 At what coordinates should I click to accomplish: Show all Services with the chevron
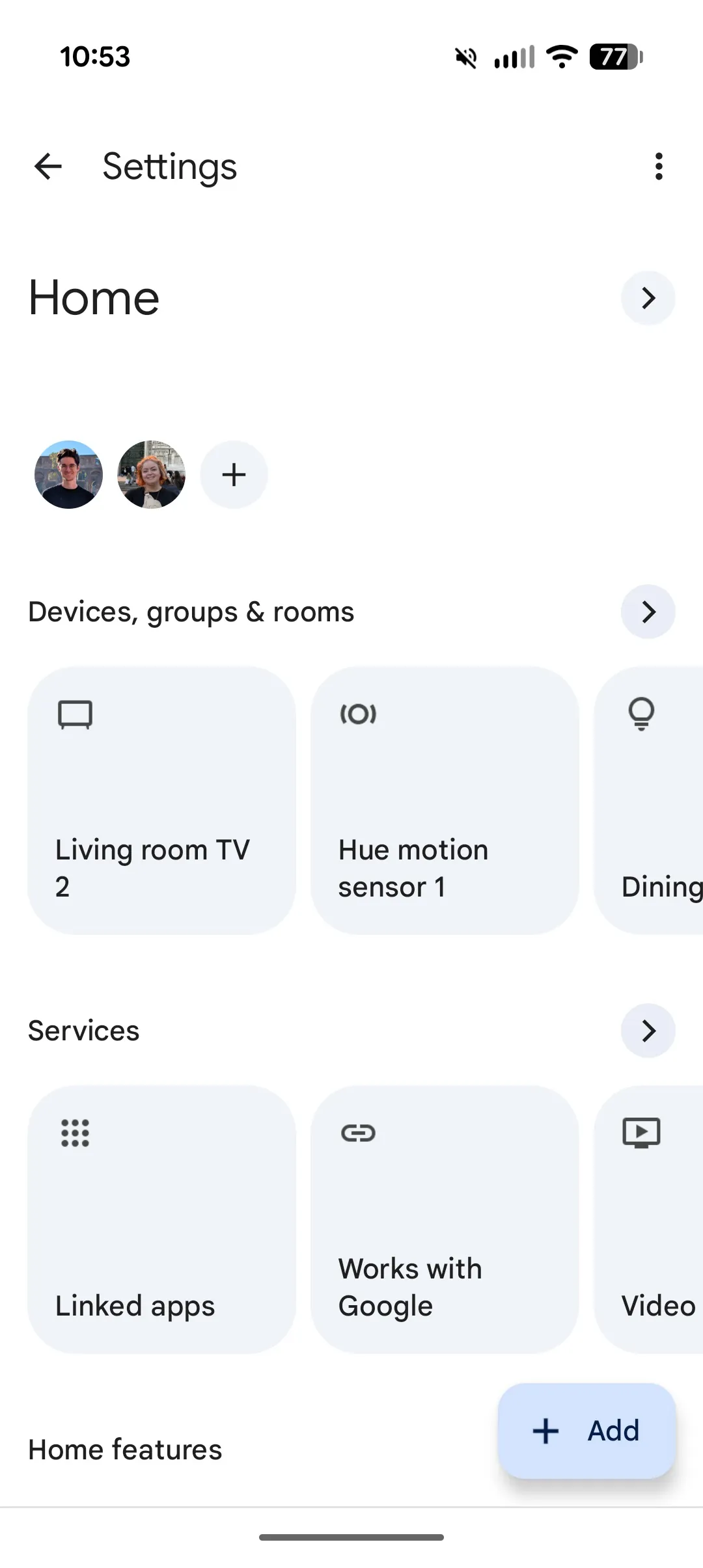pyautogui.click(x=648, y=1031)
